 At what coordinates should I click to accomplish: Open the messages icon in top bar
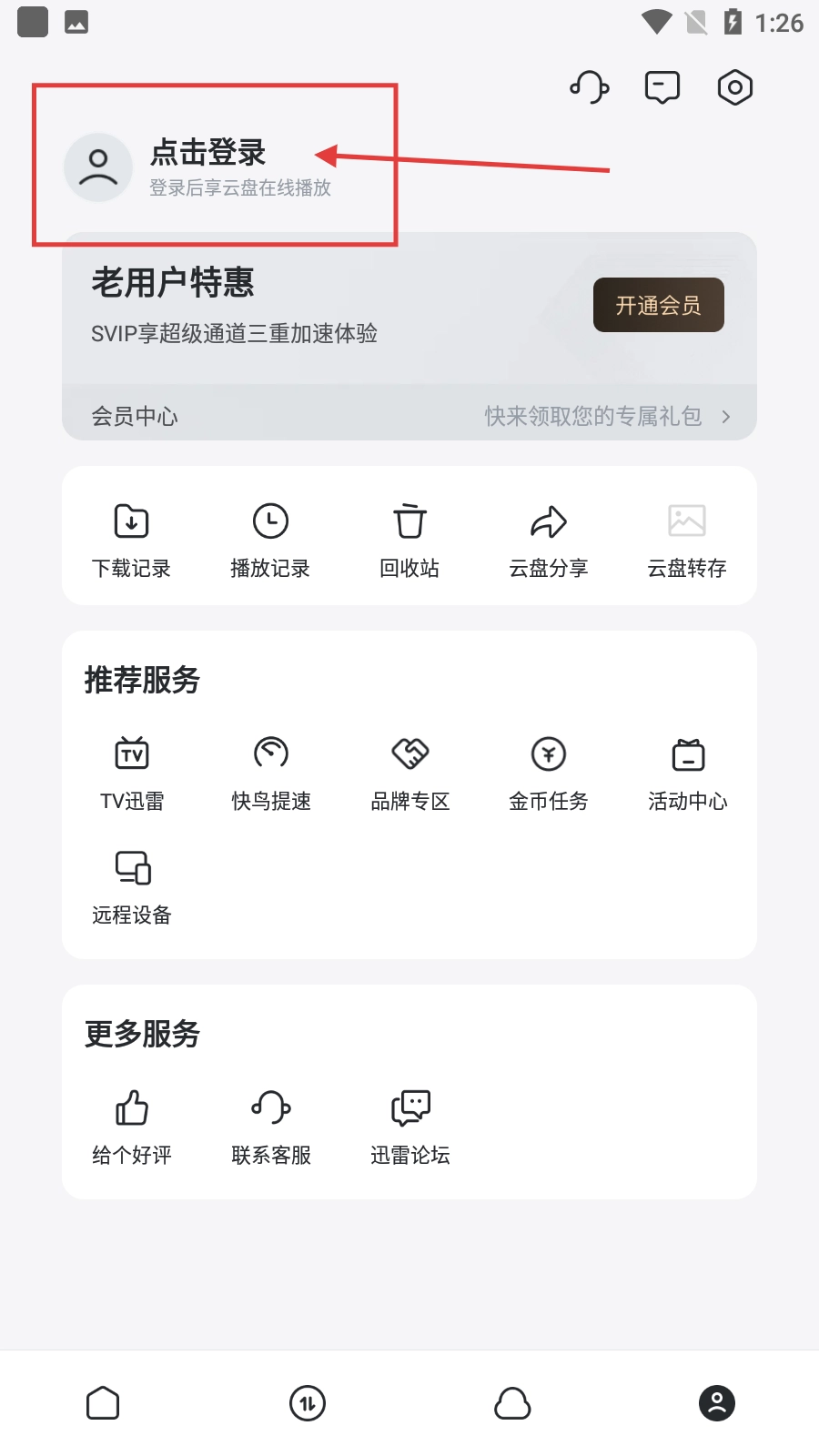click(662, 87)
